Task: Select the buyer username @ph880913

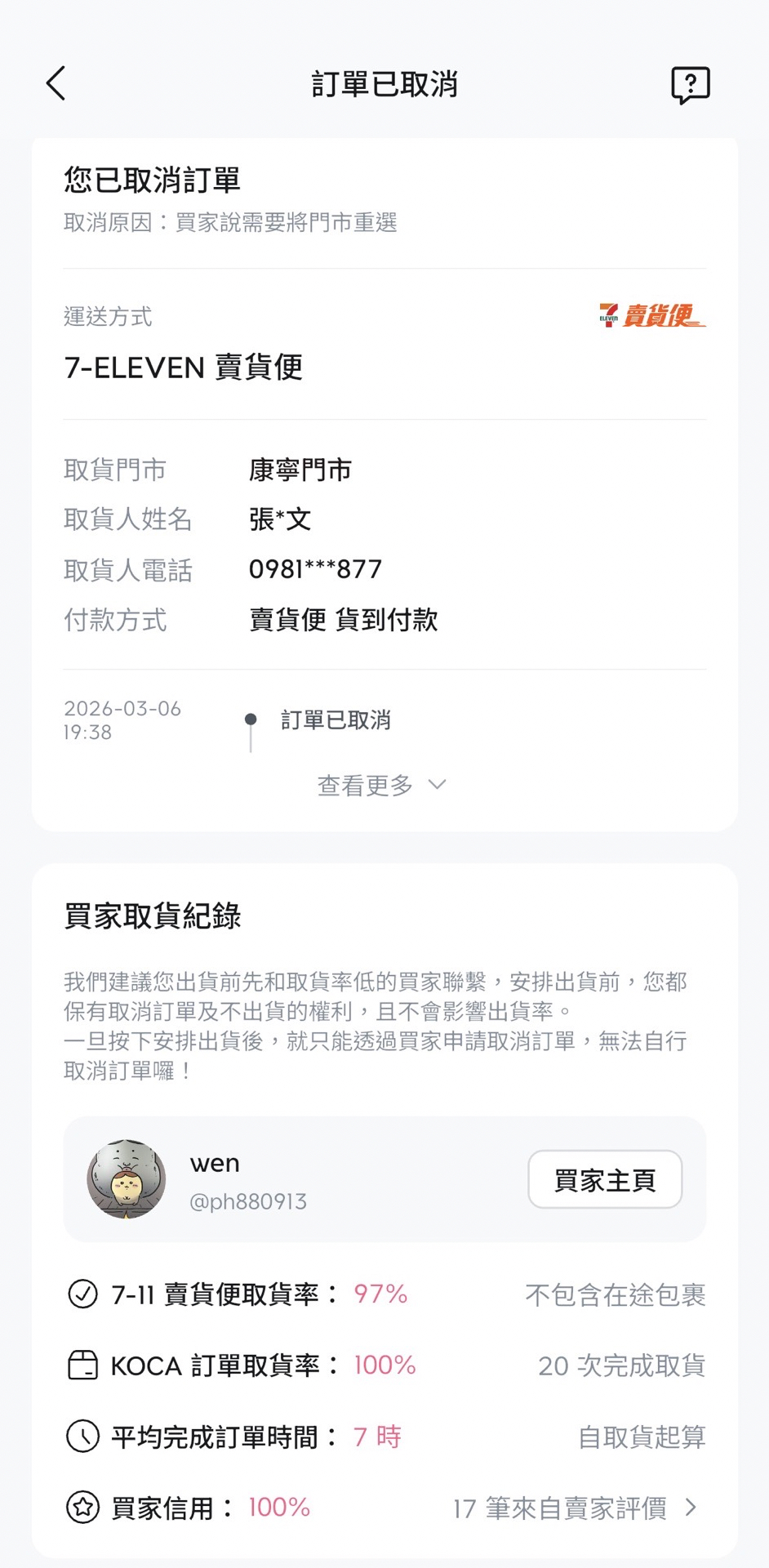Action: click(x=247, y=1201)
